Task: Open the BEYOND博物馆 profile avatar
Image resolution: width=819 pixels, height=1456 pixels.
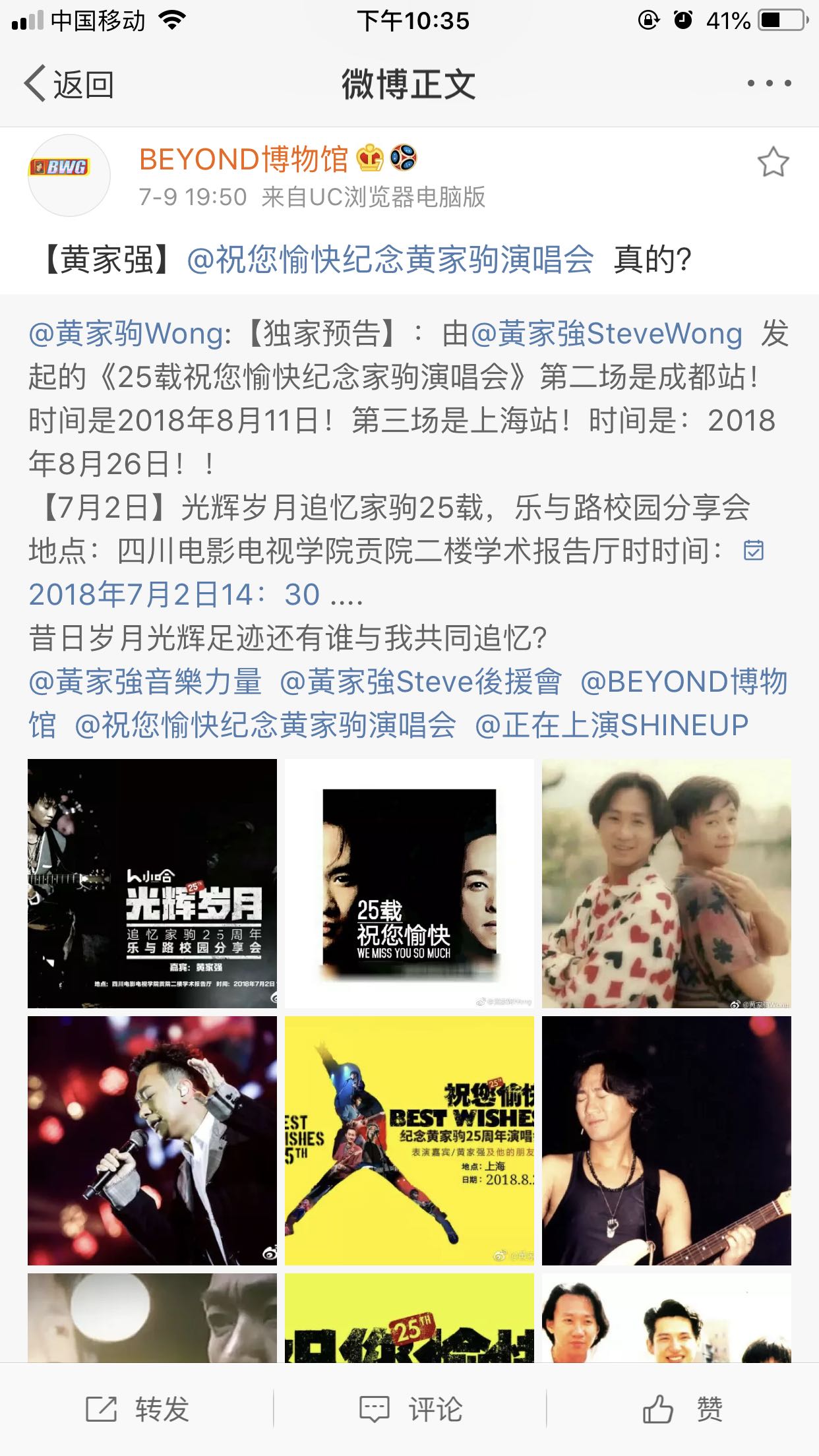Action: click(69, 175)
